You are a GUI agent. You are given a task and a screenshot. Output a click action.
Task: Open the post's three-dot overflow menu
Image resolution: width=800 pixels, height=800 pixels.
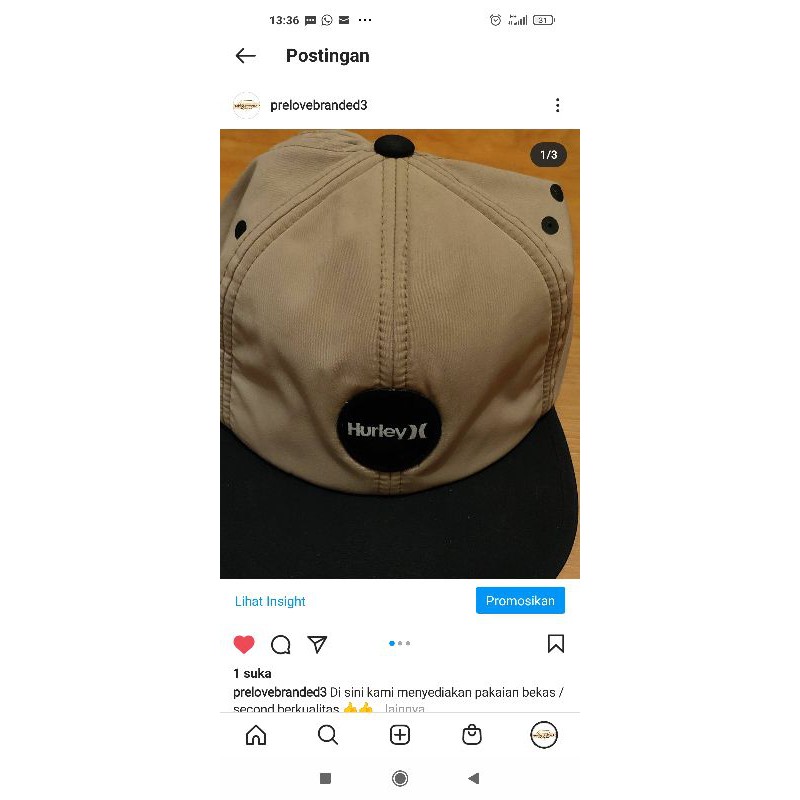[x=557, y=105]
